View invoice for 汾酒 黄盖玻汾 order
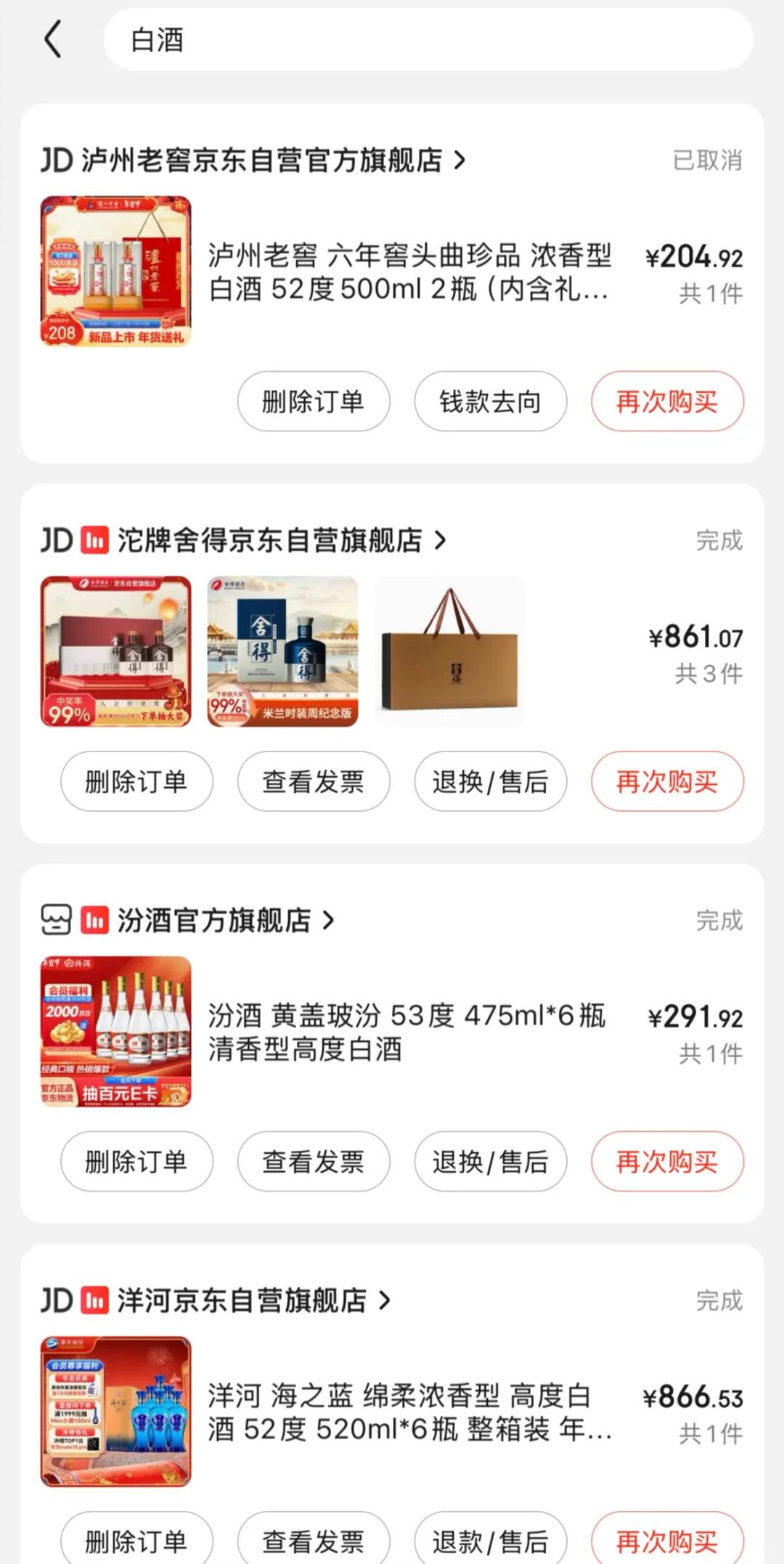This screenshot has height=1564, width=784. (313, 1162)
